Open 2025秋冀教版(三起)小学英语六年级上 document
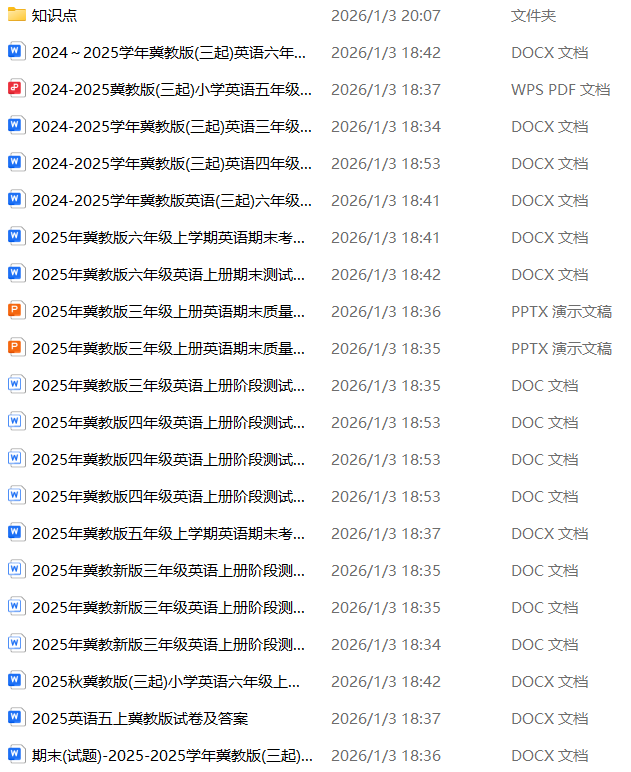Viewport: 631px width, 772px height. pyautogui.click(x=165, y=681)
